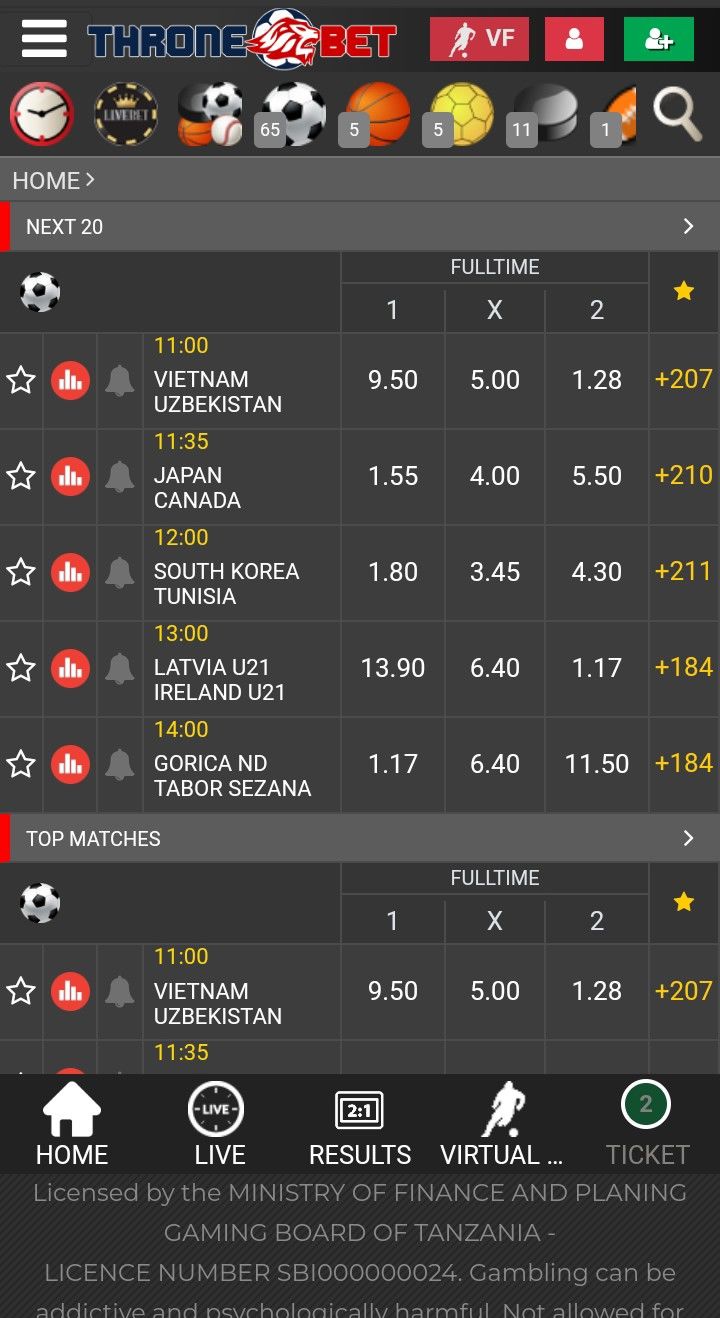The image size is (720, 1318).
Task: Open statistics for South Korea vs Tunisia
Action: pyautogui.click(x=70, y=572)
